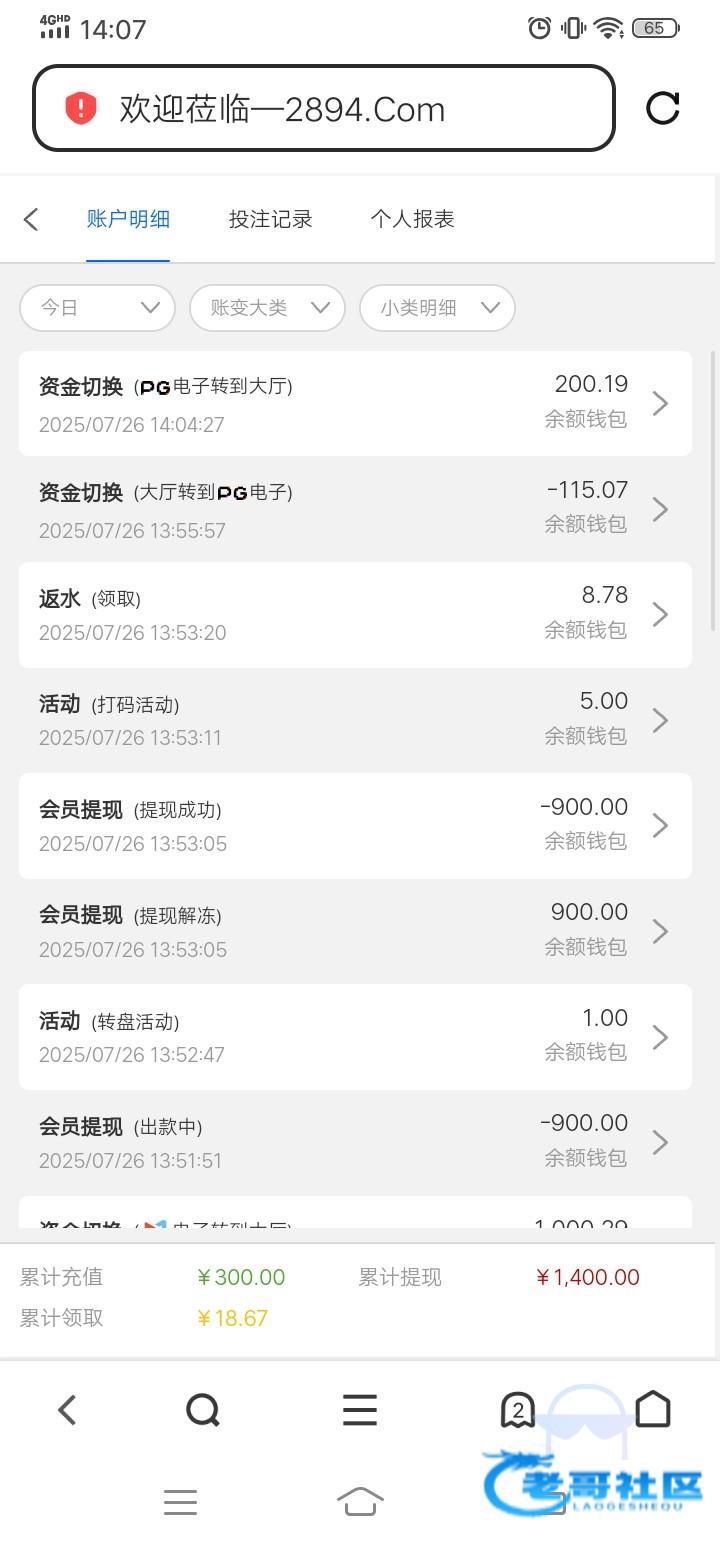The height and width of the screenshot is (1544, 720).
Task: View the 打码活动 5.00 entry
Action: click(355, 720)
